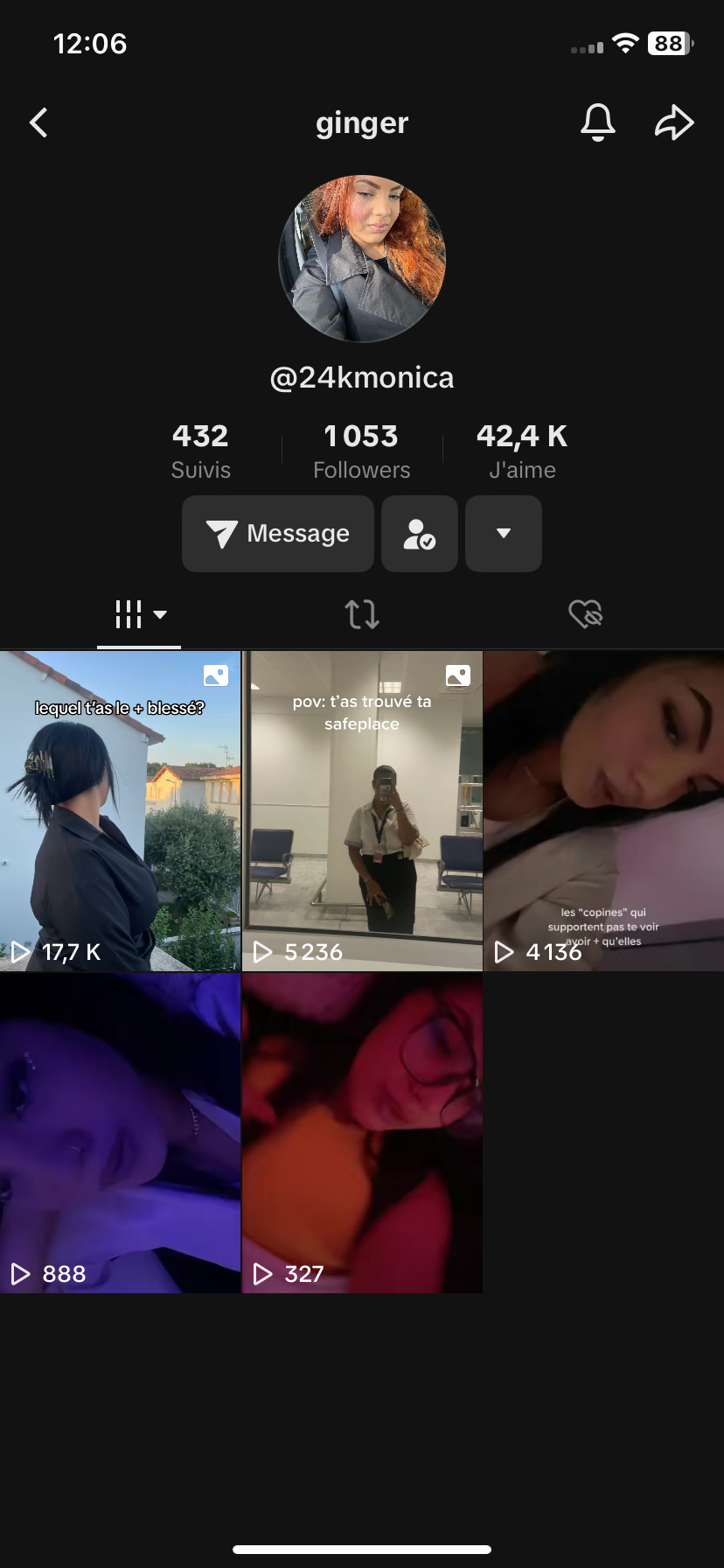Go back using the top-left arrow
724x1568 pixels.
coord(38,123)
